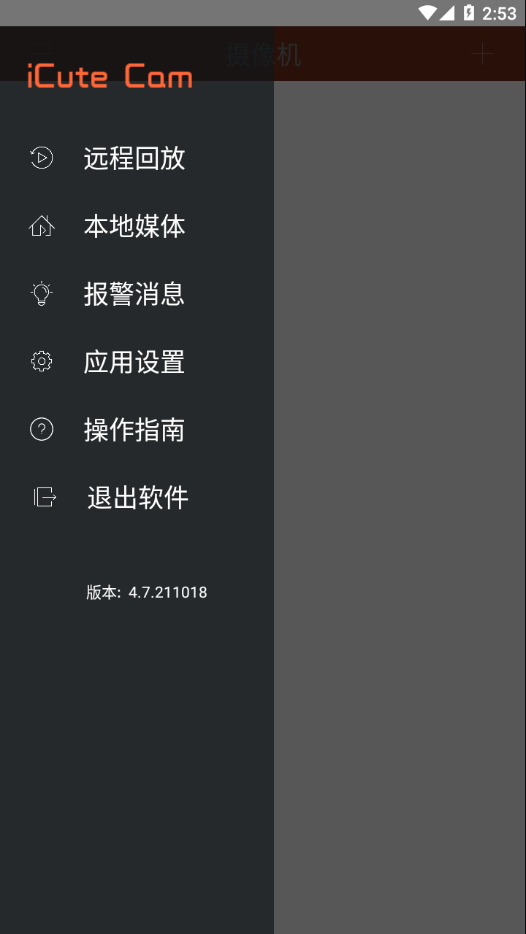Select 退出软件 to exit the app
Viewport: 526px width, 934px height.
[136, 497]
